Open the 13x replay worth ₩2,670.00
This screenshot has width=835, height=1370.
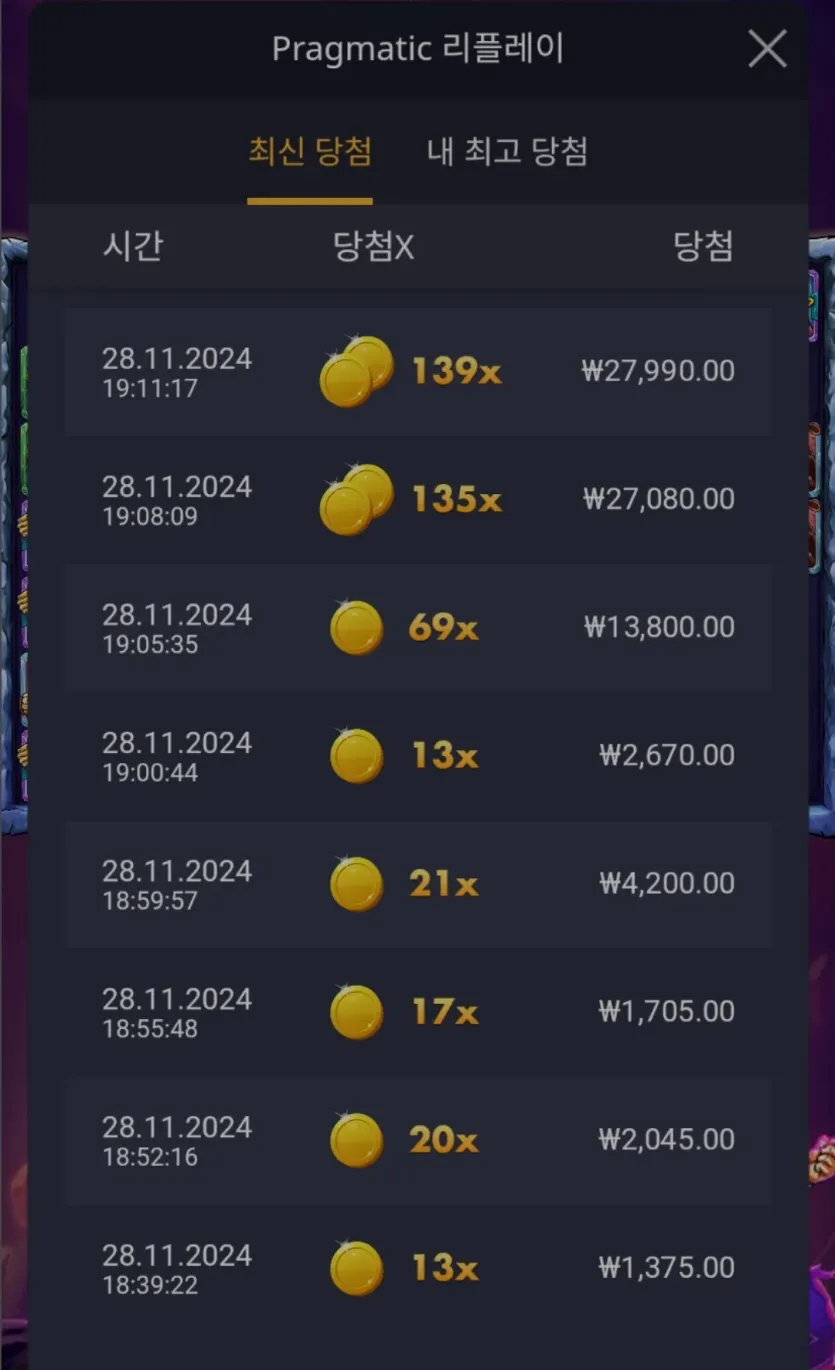[x=418, y=755]
